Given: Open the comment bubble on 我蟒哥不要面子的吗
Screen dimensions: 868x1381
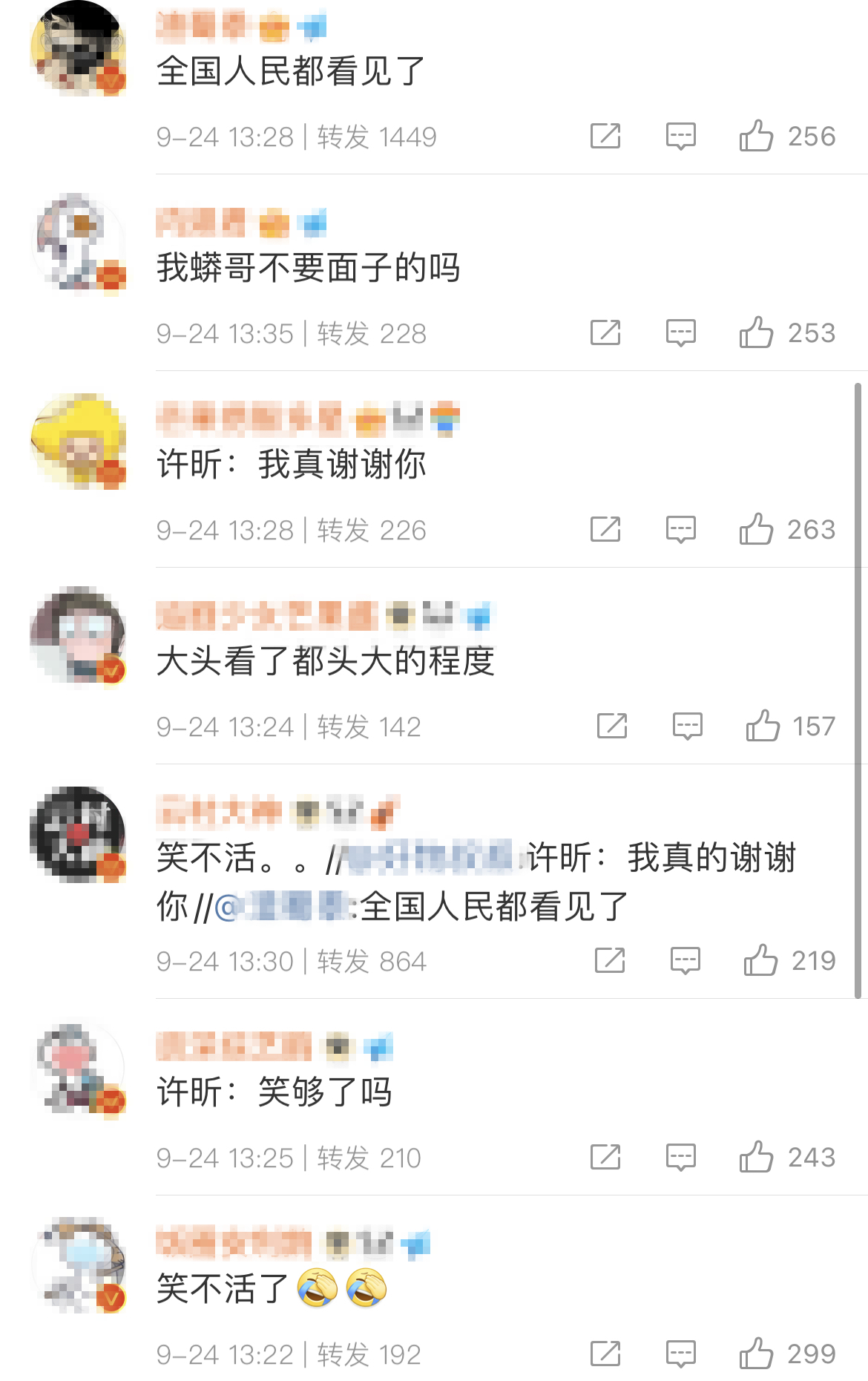Looking at the screenshot, I should click(682, 333).
